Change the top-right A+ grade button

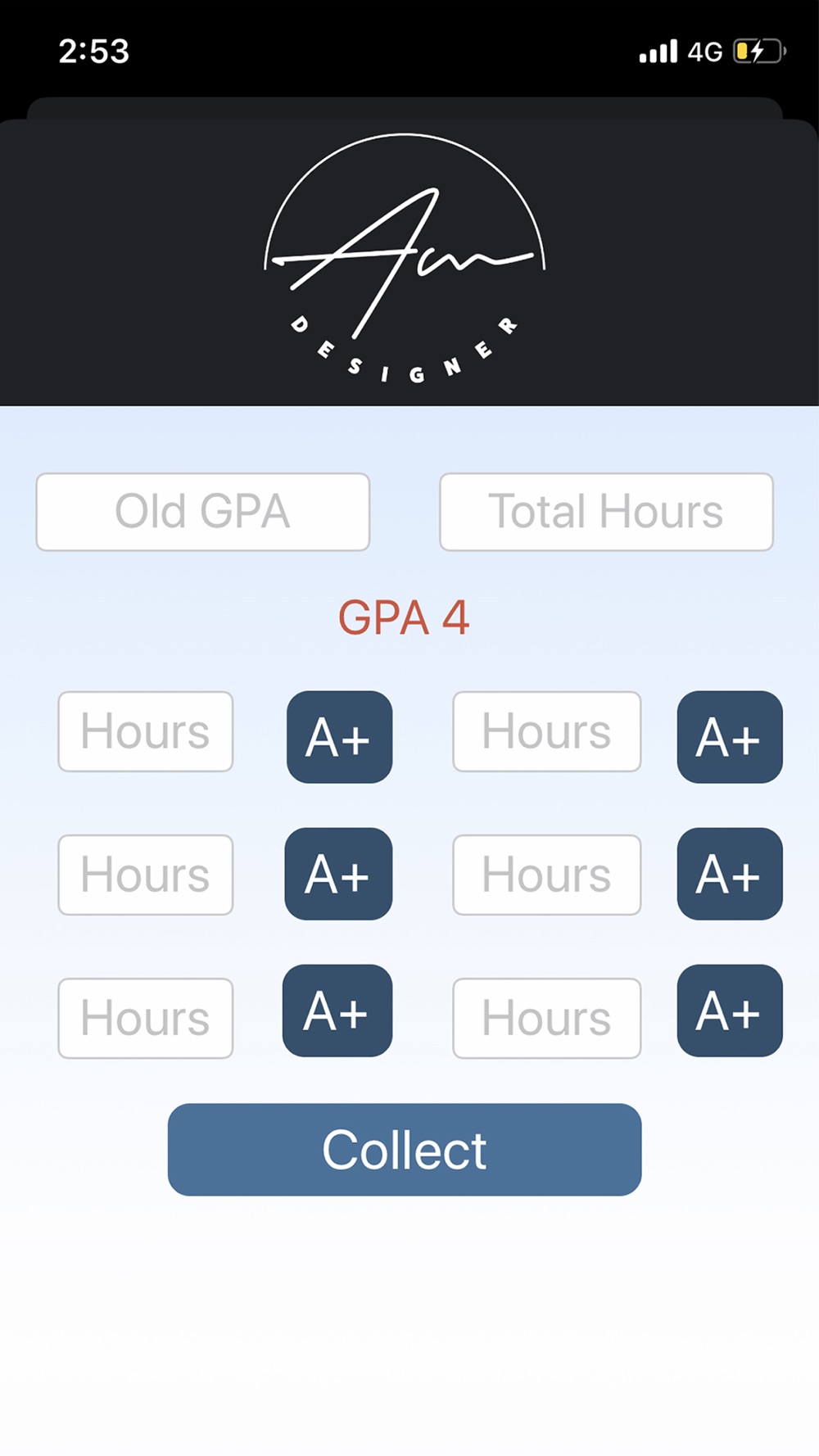coord(730,737)
